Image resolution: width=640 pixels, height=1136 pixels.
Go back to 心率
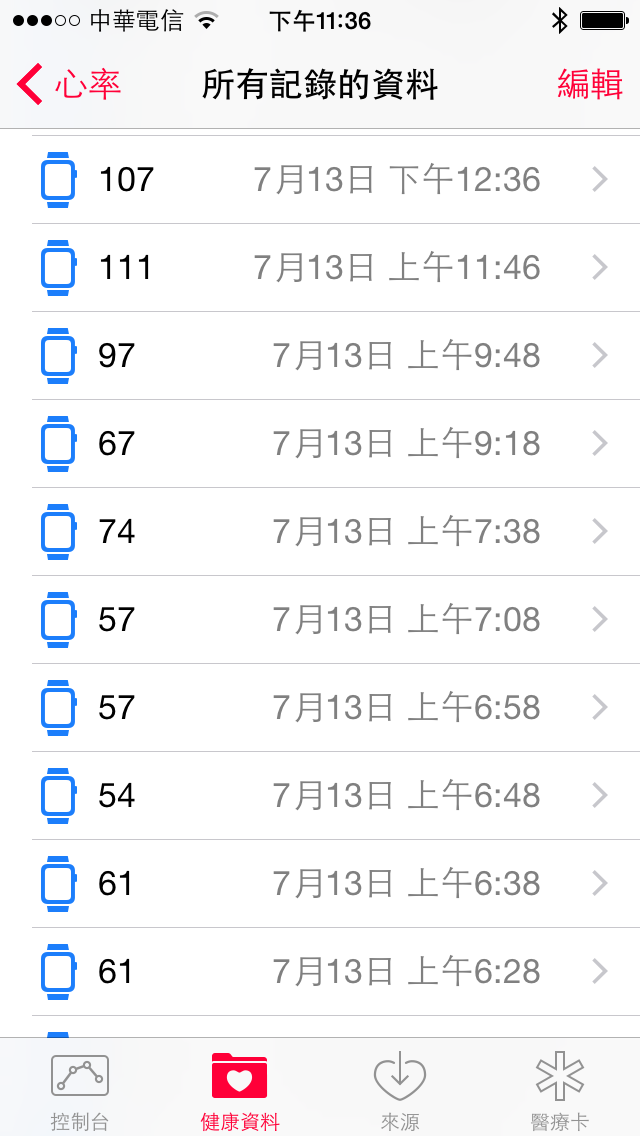click(x=68, y=85)
